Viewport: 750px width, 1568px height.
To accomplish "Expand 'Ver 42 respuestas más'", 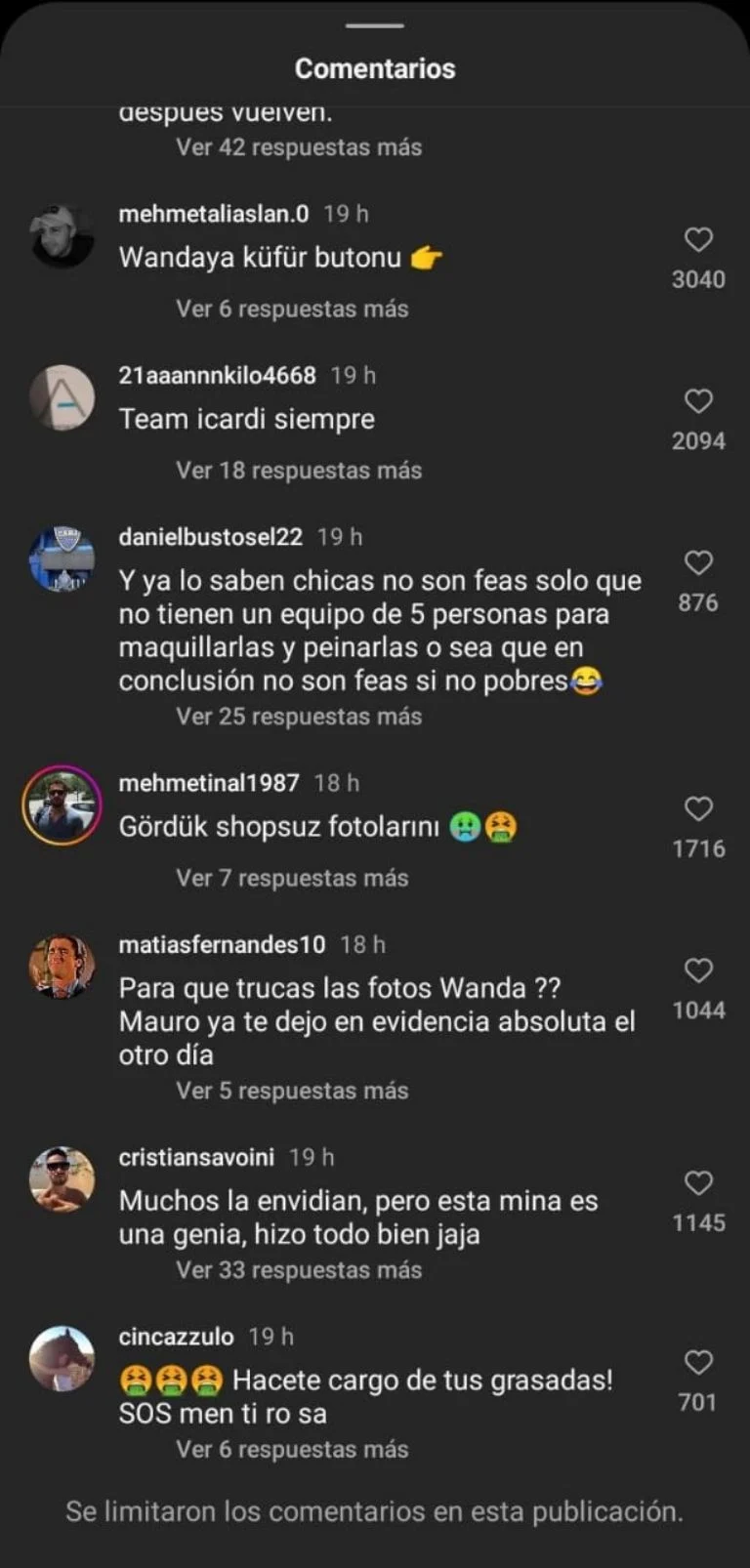I will pyautogui.click(x=299, y=147).
